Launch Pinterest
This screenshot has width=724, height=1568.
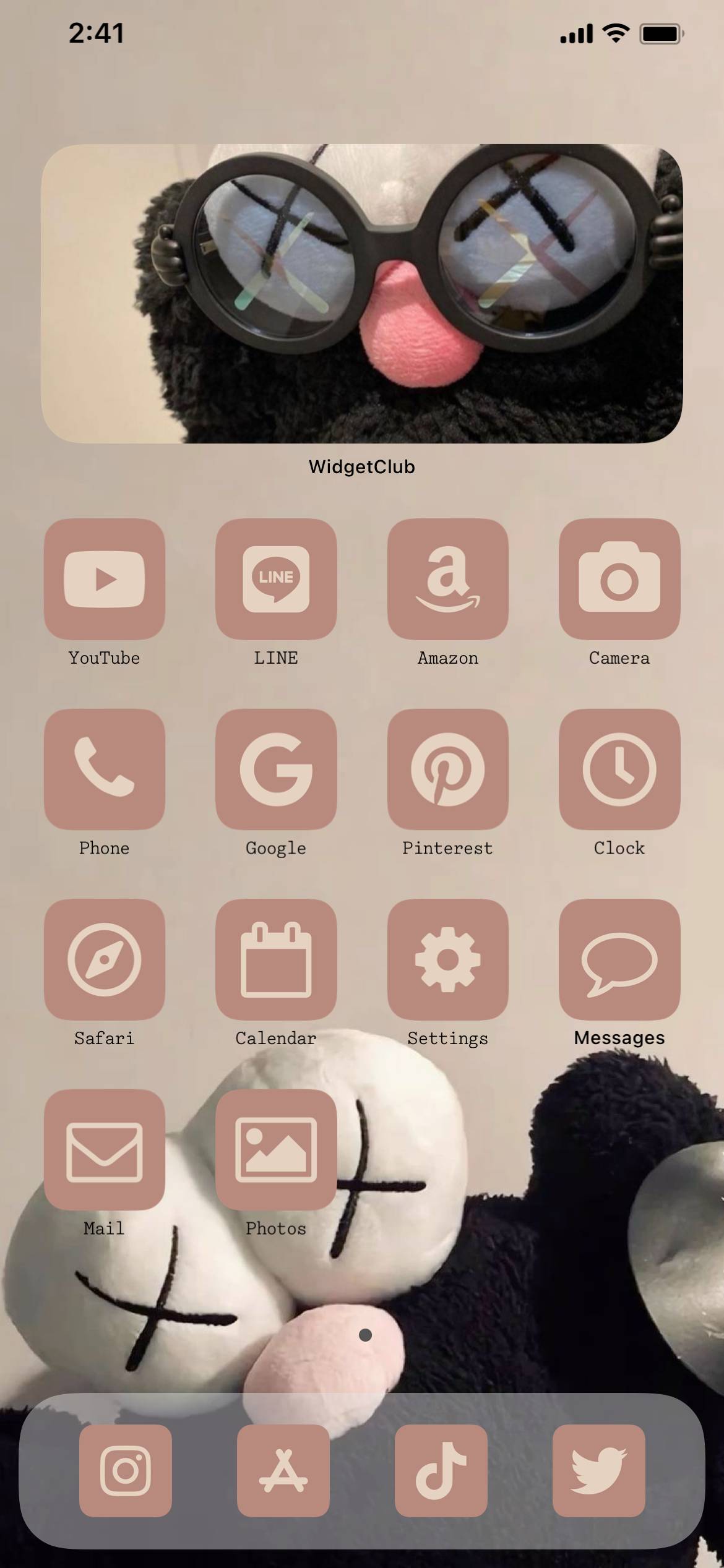click(x=447, y=769)
